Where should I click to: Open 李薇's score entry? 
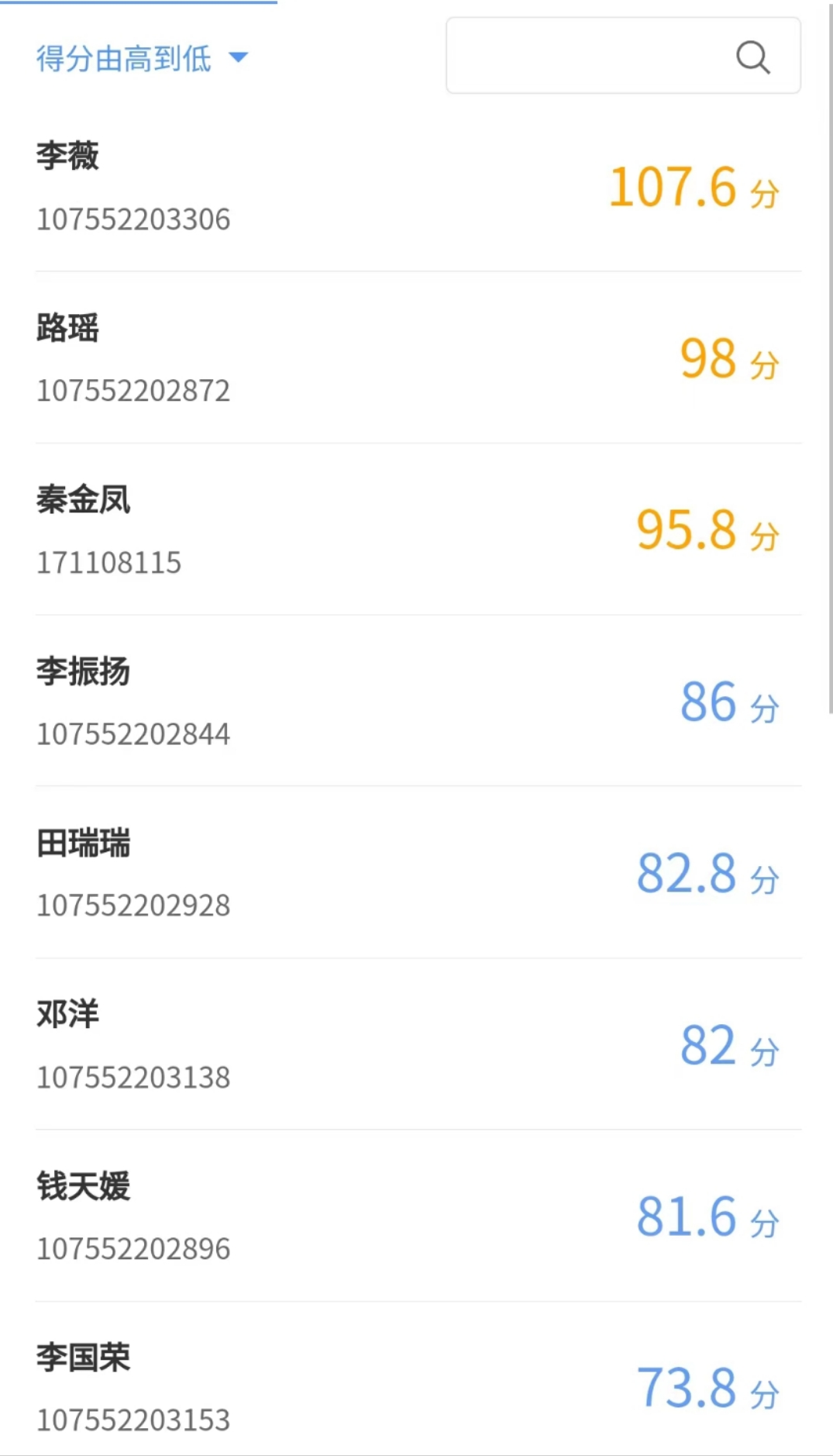(417, 187)
